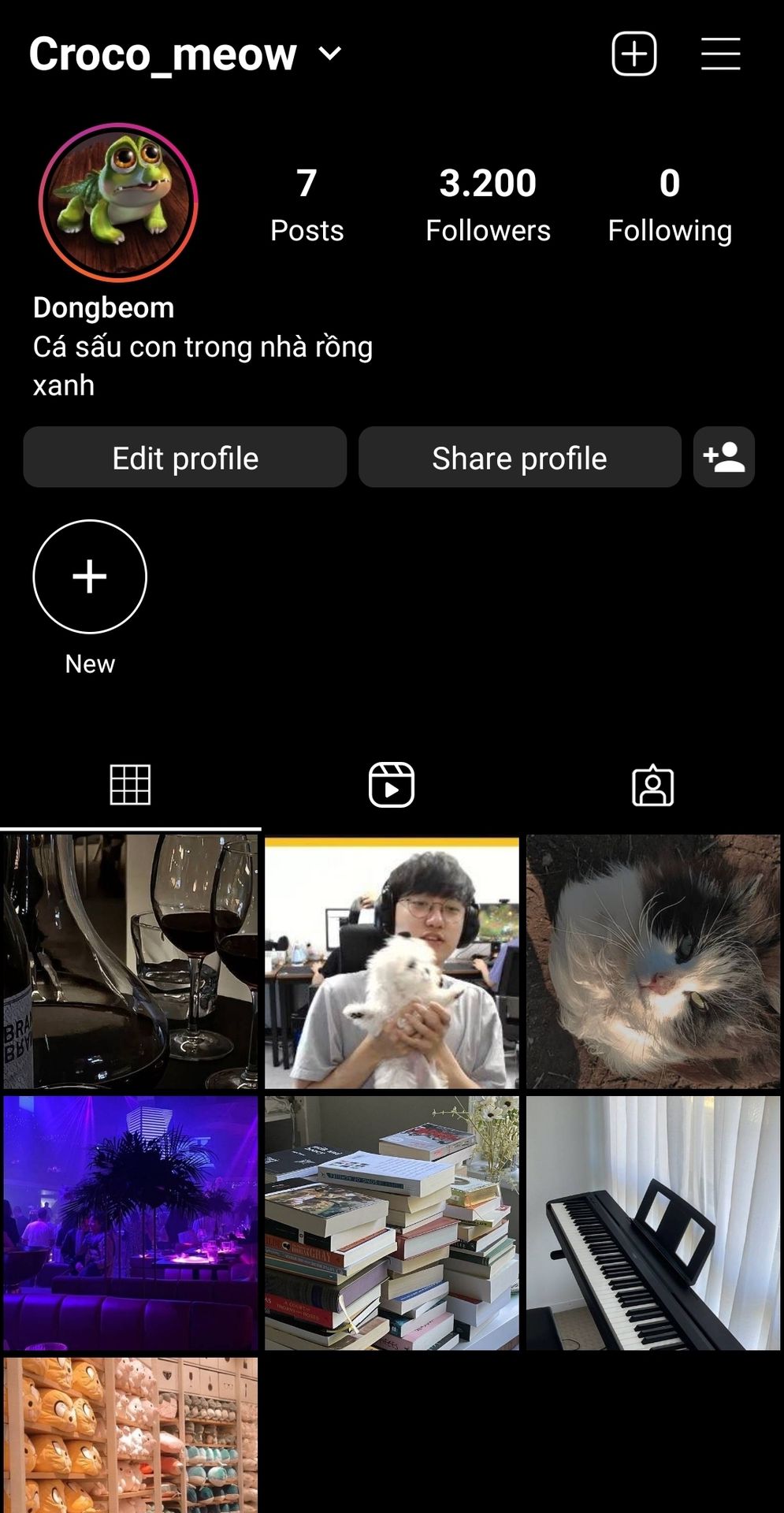784x1513 pixels.
Task: Open the post with white kitten
Action: click(392, 962)
